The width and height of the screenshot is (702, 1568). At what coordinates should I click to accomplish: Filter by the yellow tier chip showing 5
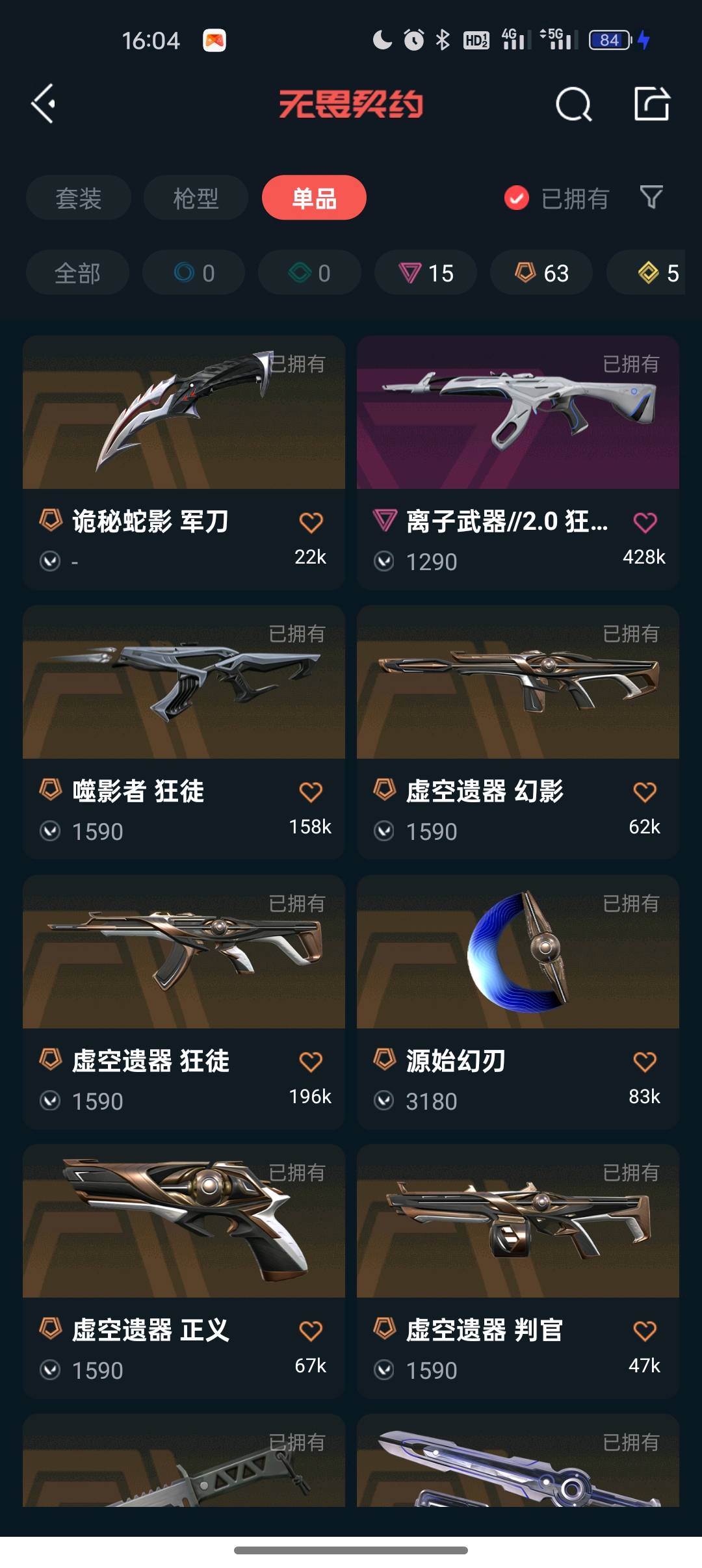656,273
